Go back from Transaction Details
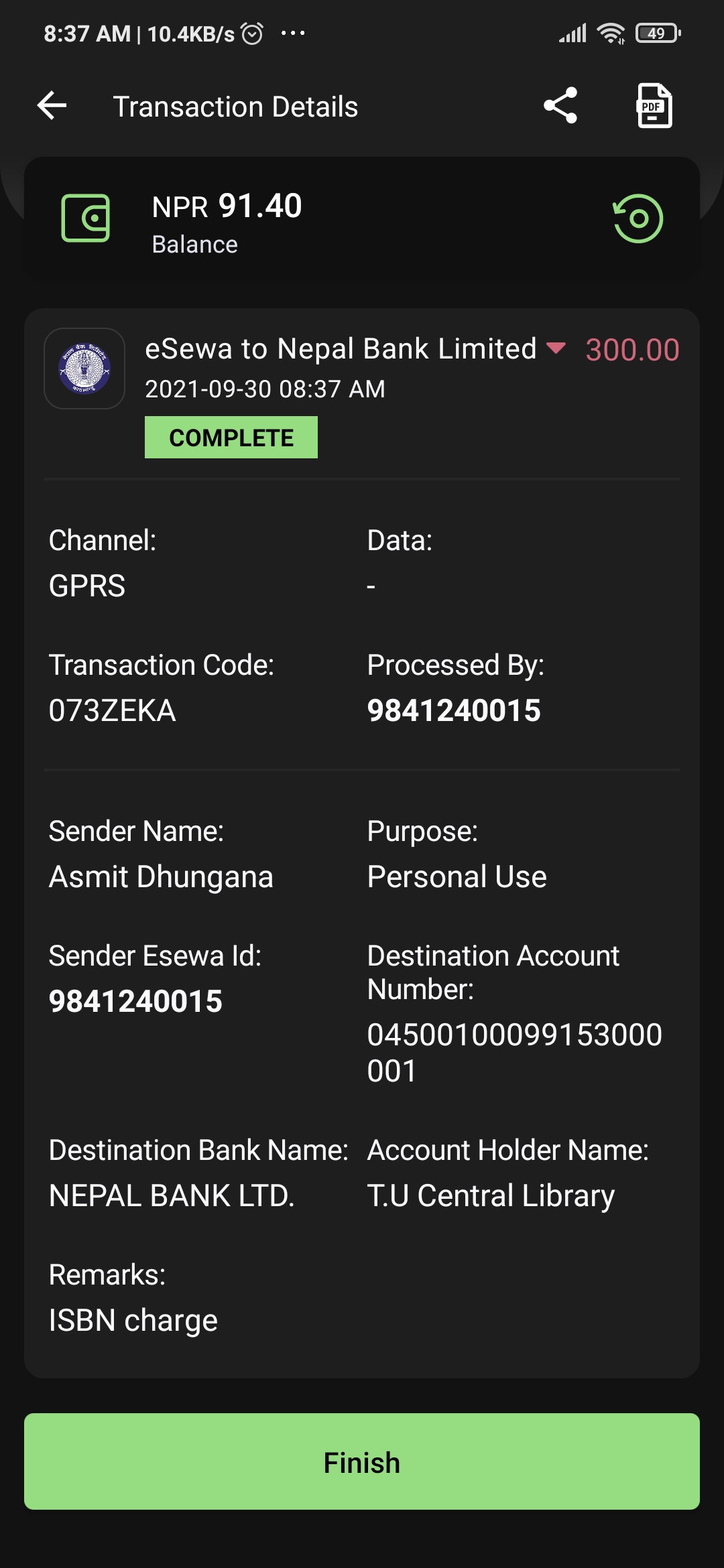724x1568 pixels. 52,106
